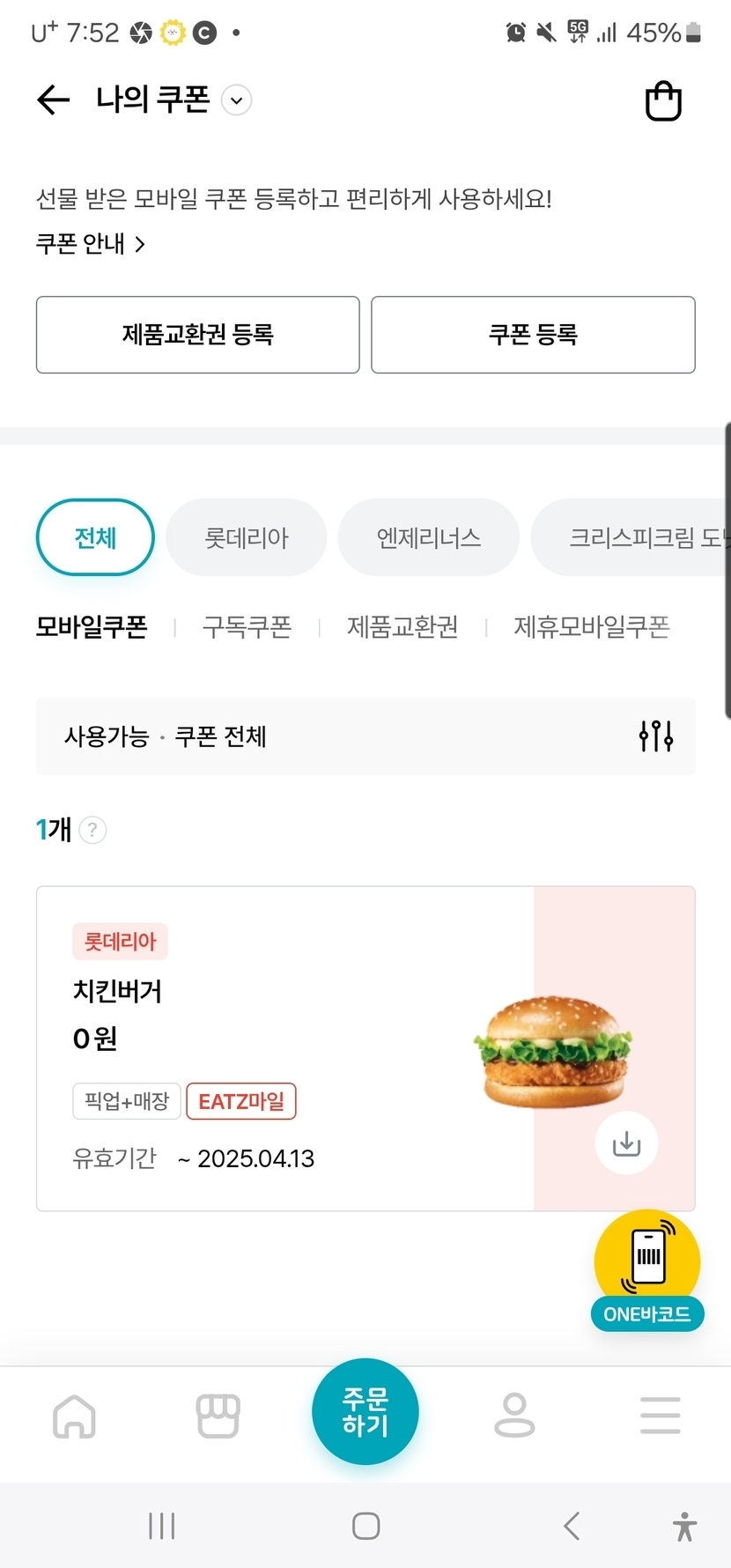Screen dimensions: 731x1568
Task: Open the 쿠폰 안내 link
Action: click(90, 244)
